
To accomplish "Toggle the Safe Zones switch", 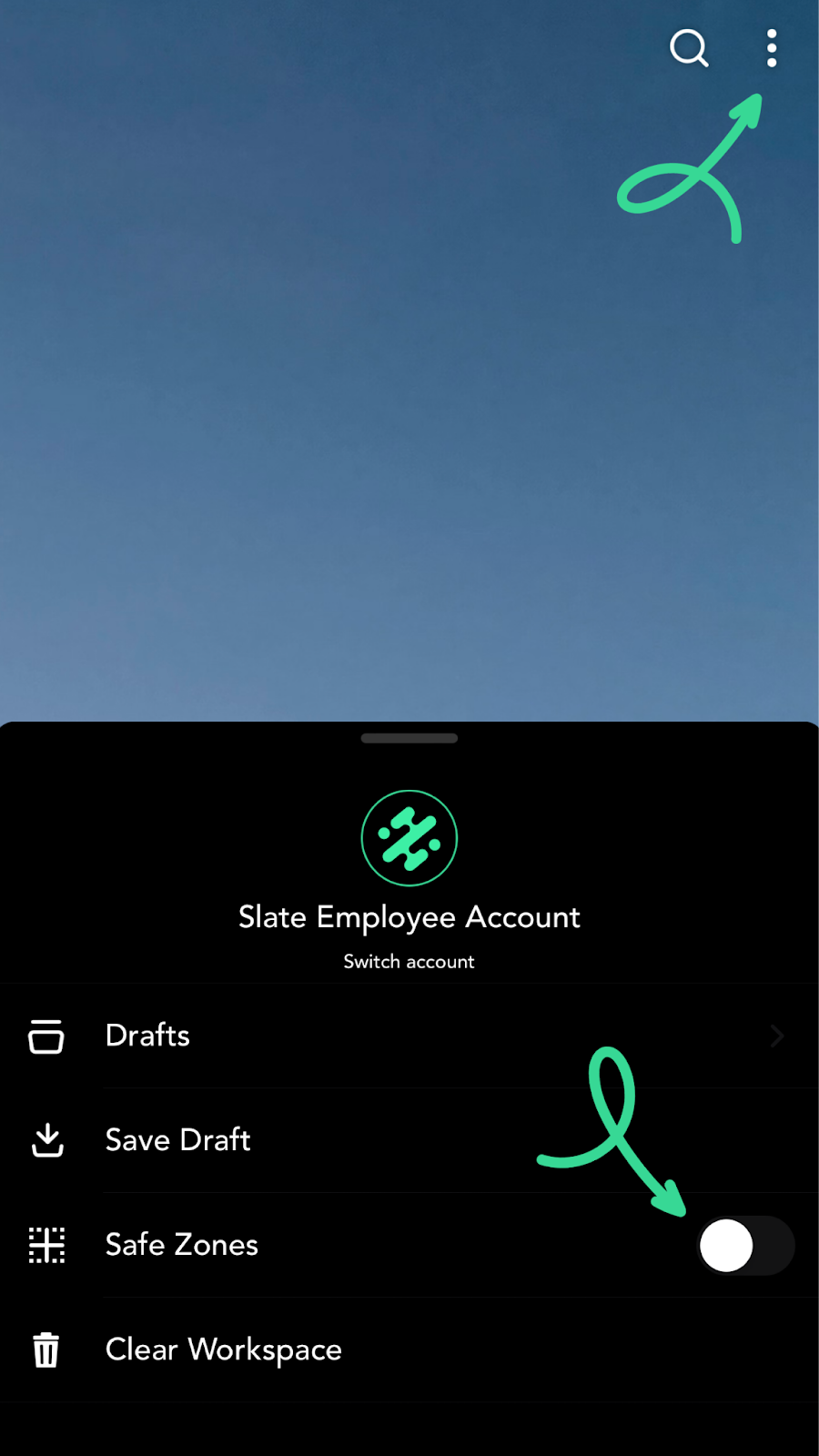I will pyautogui.click(x=745, y=1245).
